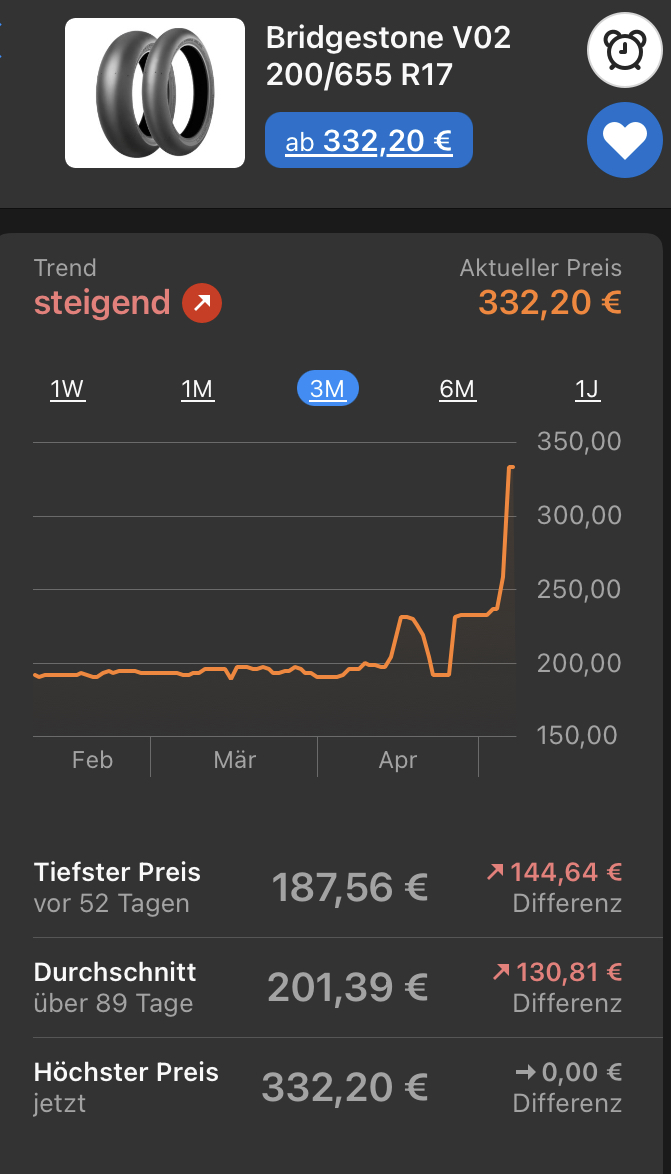Image resolution: width=671 pixels, height=1174 pixels.
Task: Select the 1M price history range
Action: tap(197, 389)
